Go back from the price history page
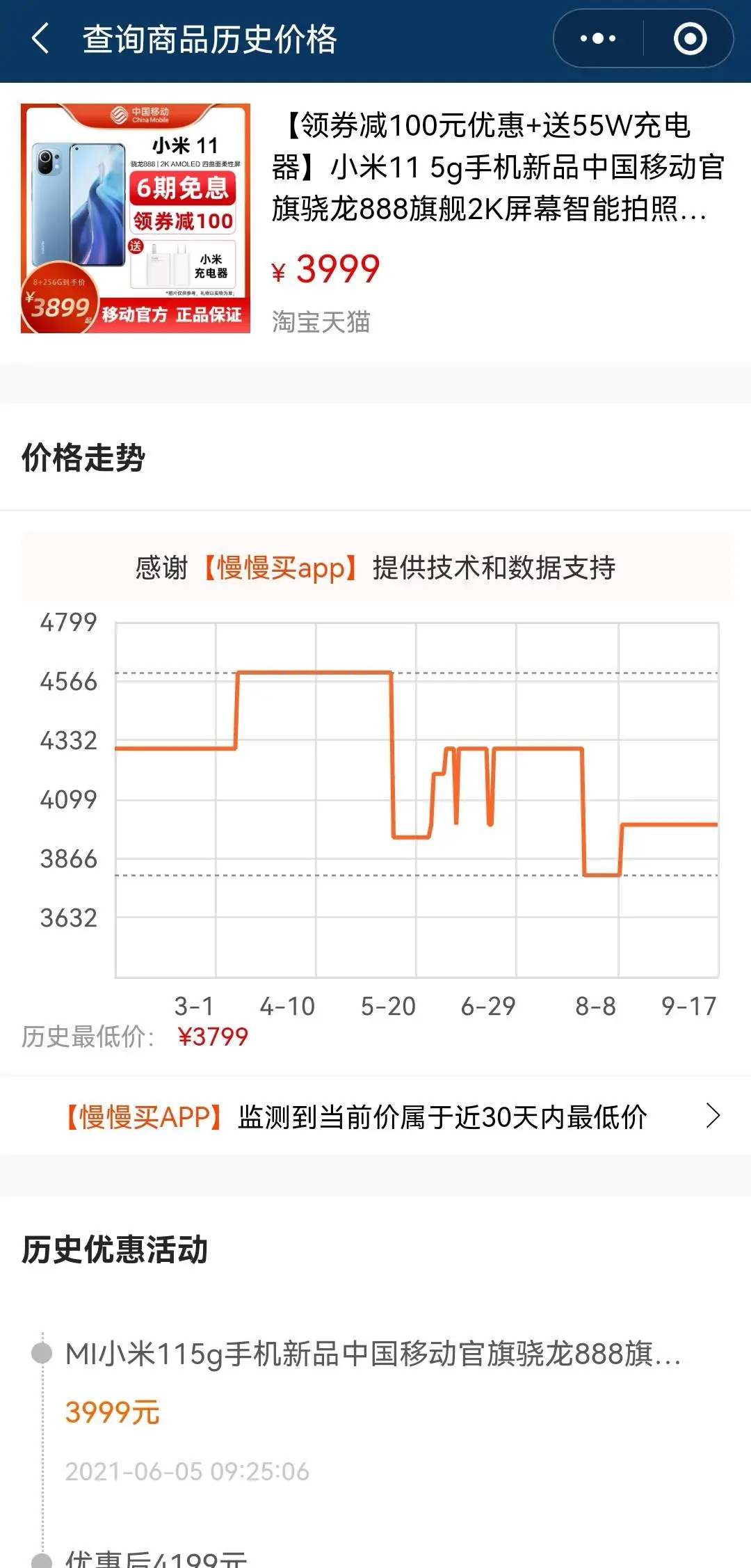The height and width of the screenshot is (1568, 751). (40, 38)
